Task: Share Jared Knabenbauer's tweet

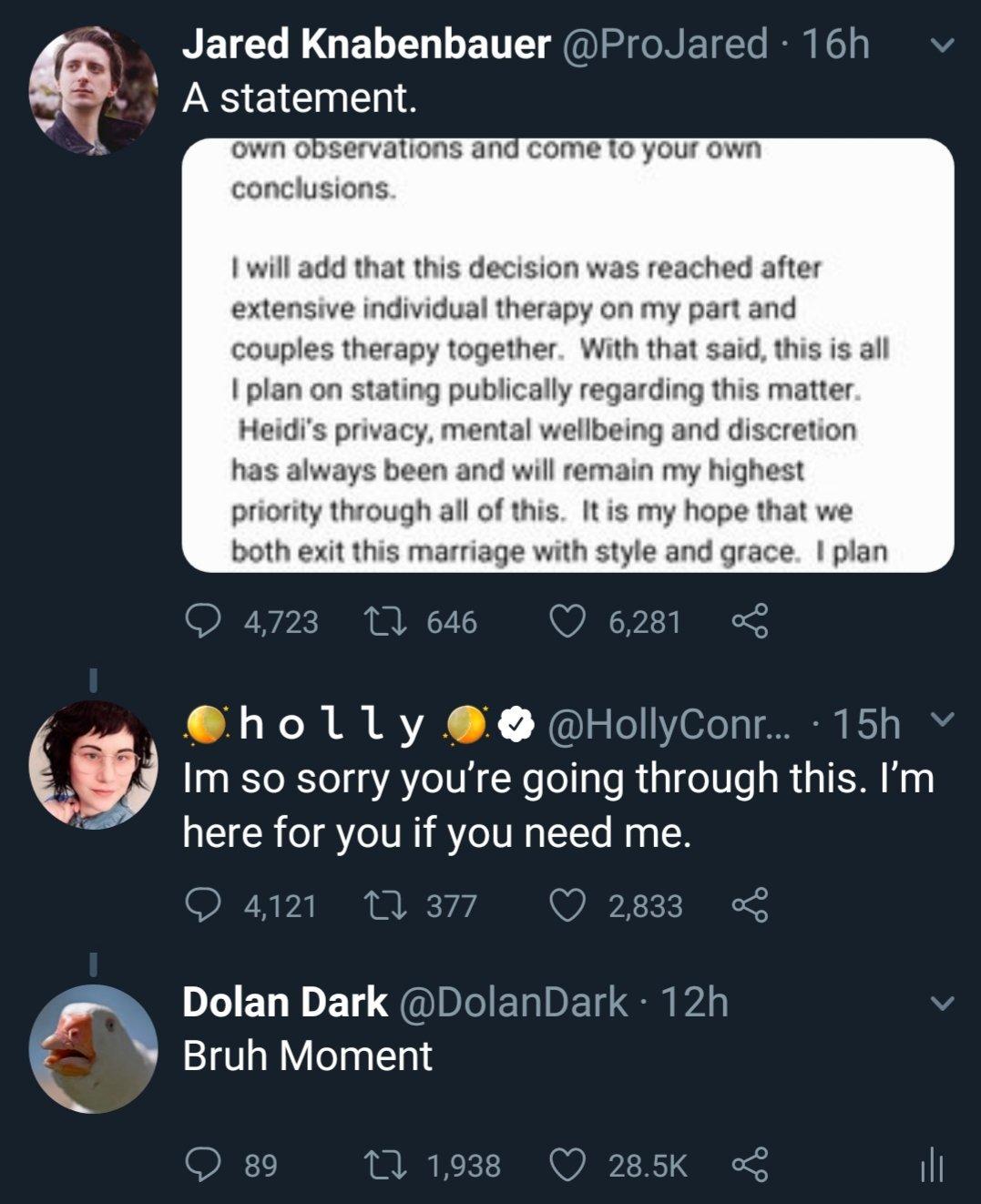Action: pyautogui.click(x=751, y=622)
